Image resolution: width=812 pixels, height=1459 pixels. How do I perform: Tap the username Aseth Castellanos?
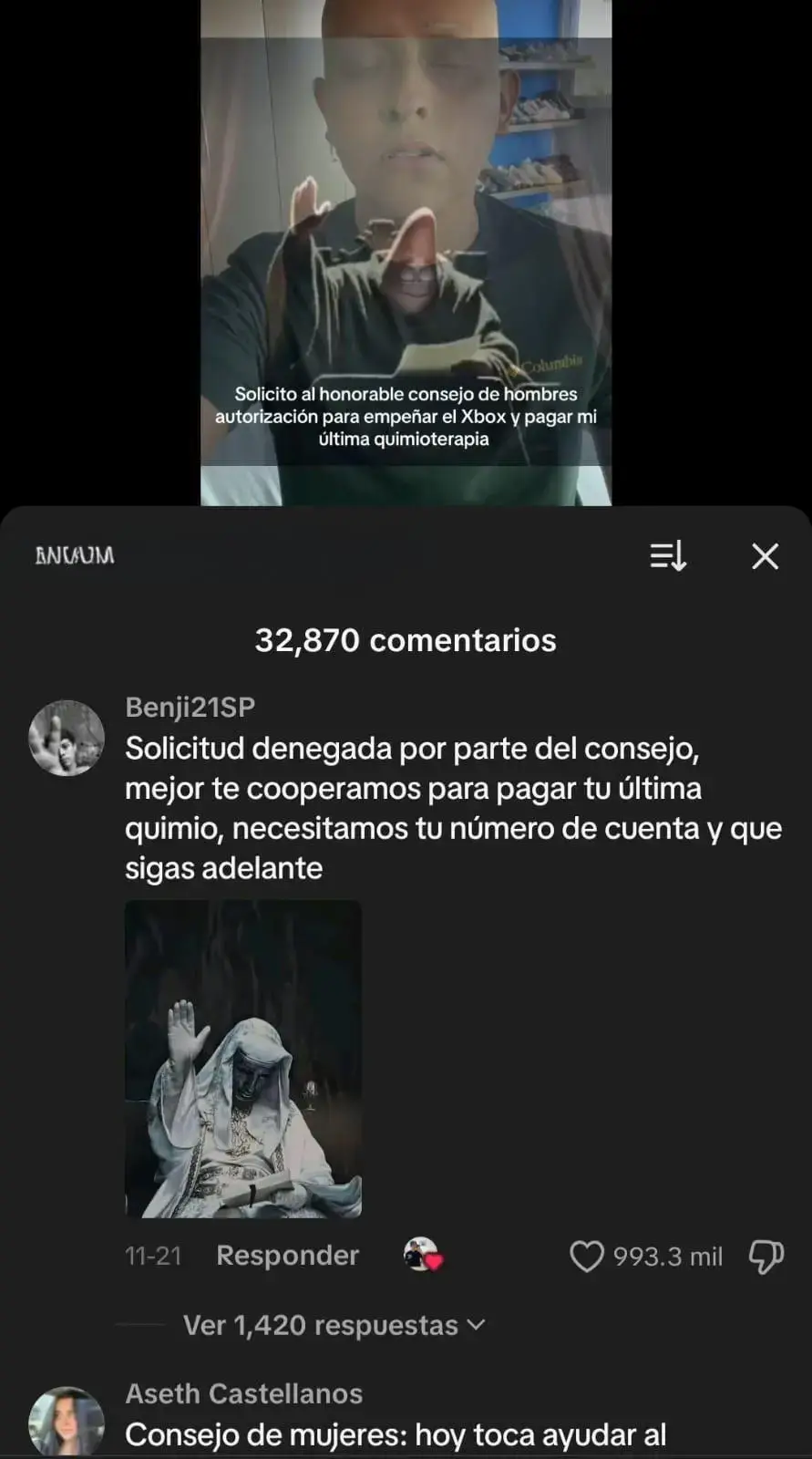click(243, 1393)
